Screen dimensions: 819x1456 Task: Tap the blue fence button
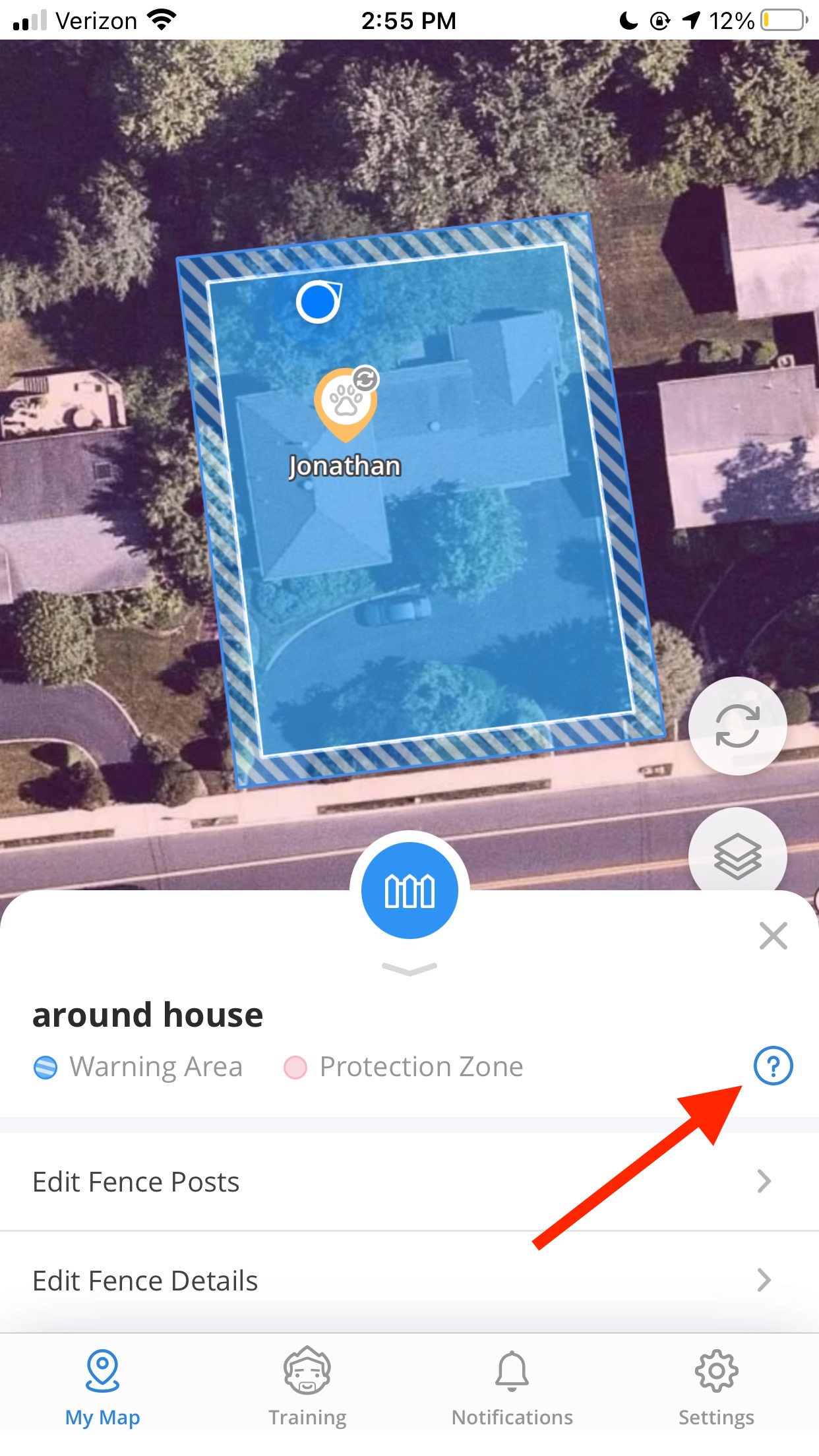(409, 890)
